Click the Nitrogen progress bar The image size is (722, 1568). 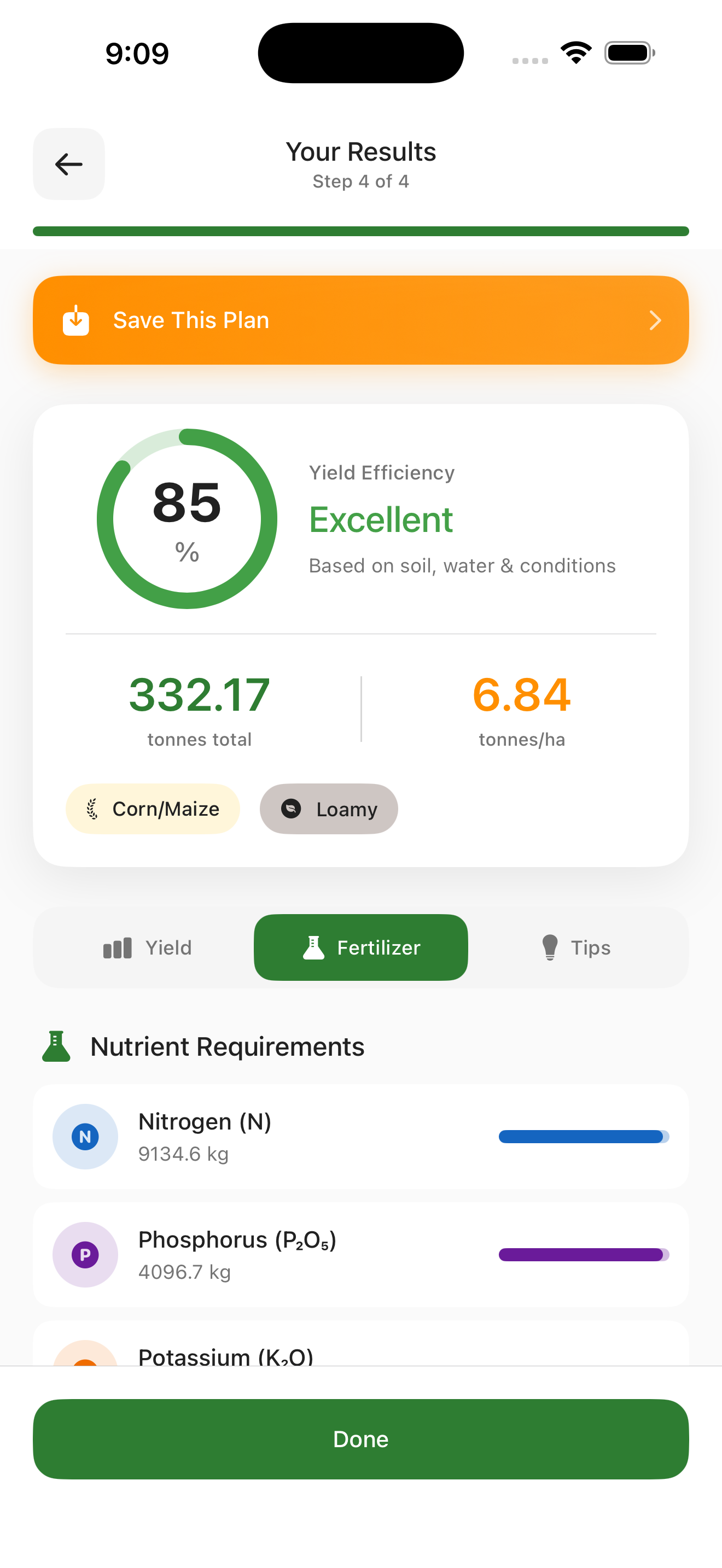click(x=583, y=1137)
